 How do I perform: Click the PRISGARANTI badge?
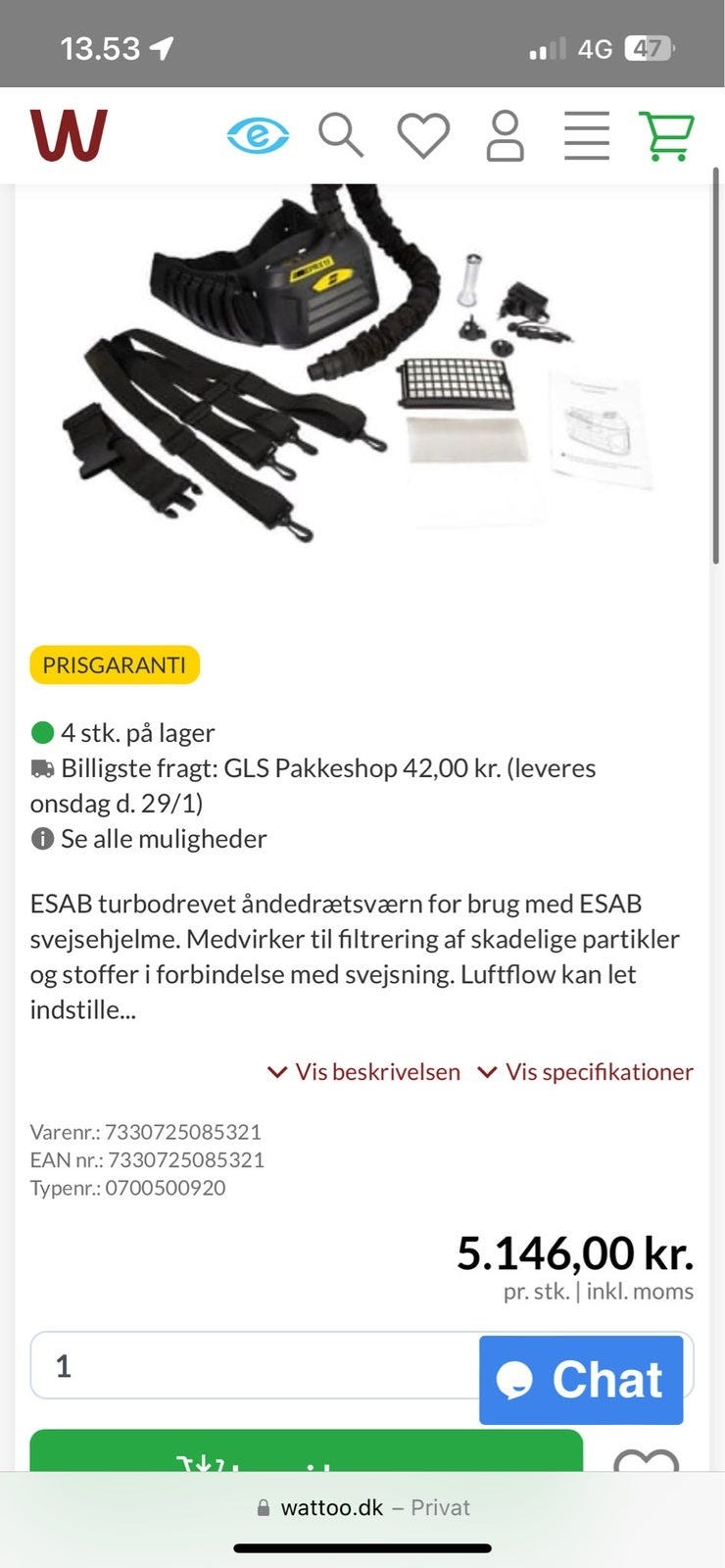(x=114, y=664)
